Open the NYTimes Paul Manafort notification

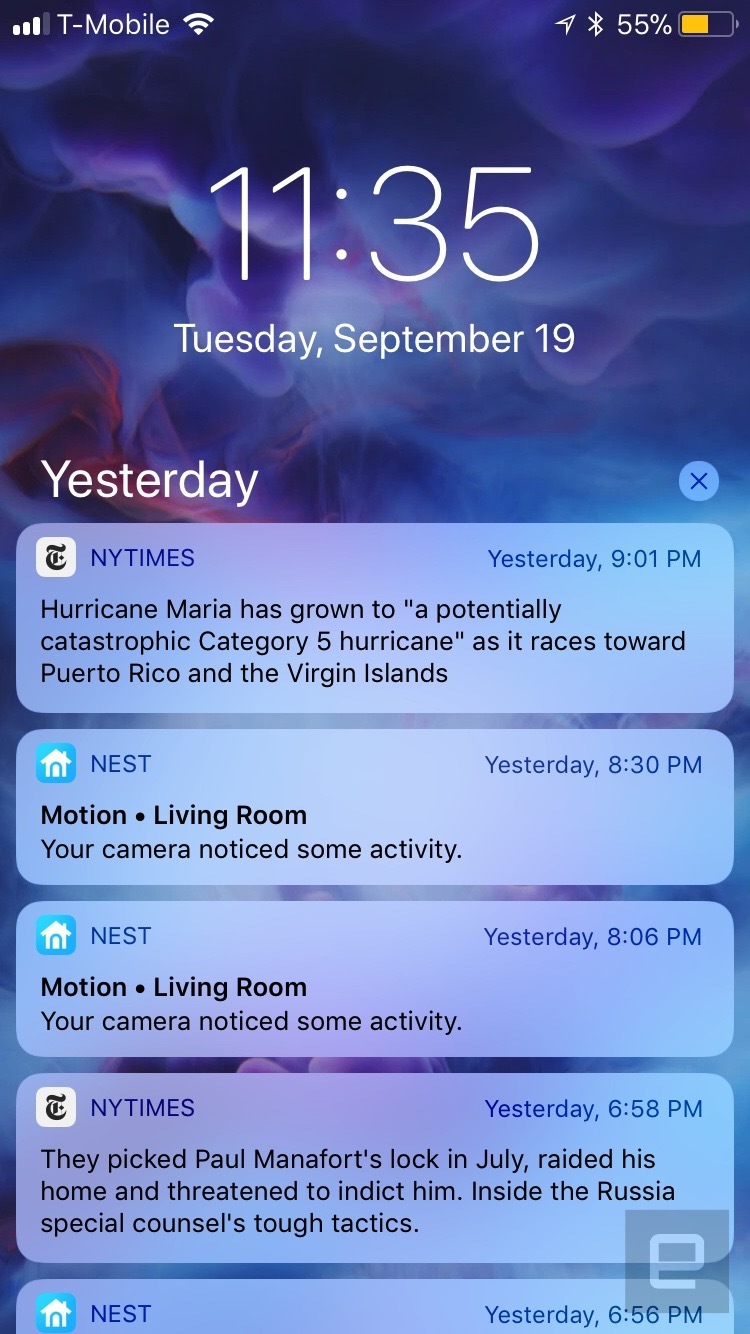tap(374, 1168)
